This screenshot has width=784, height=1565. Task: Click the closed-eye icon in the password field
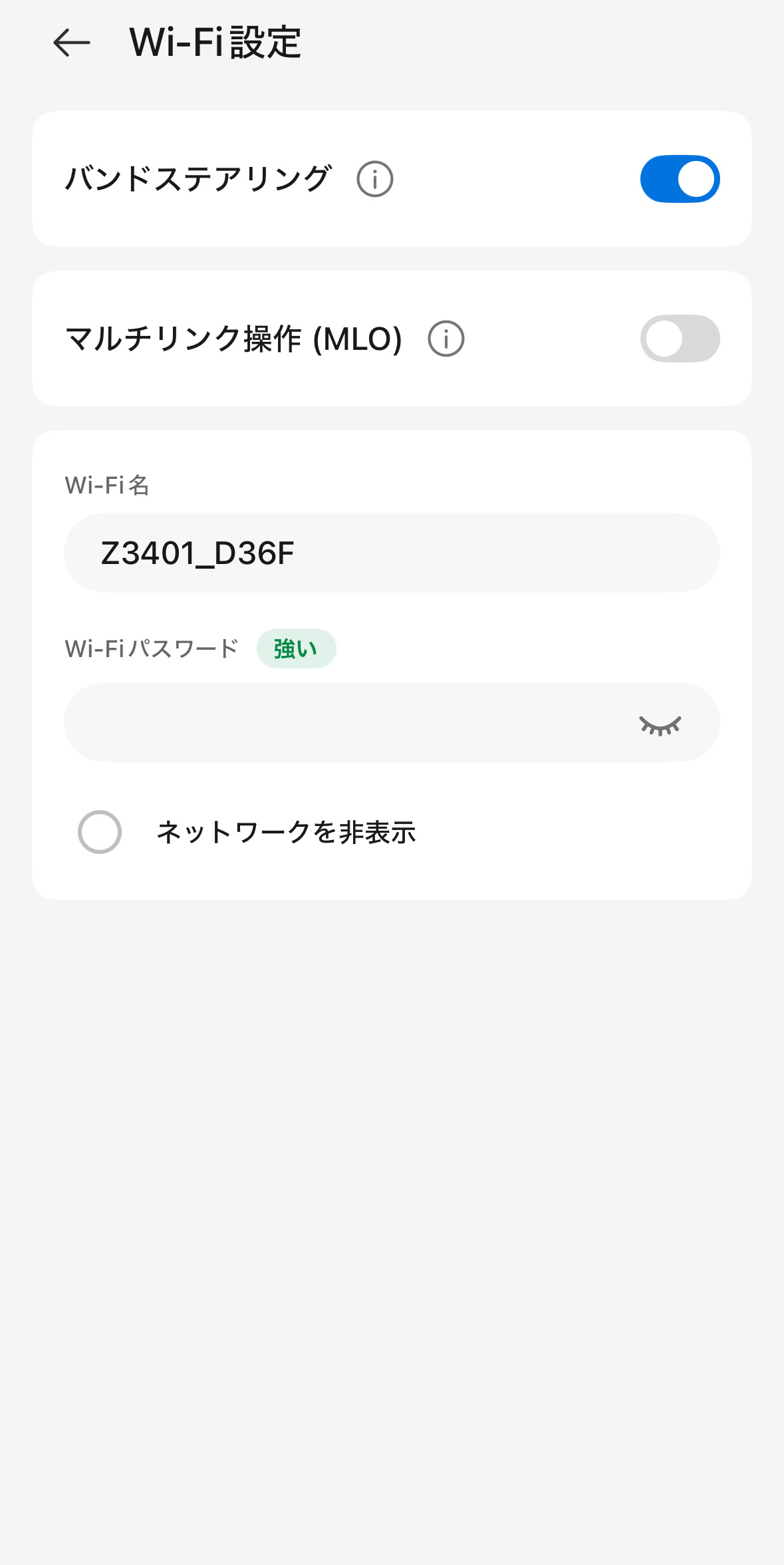tap(660, 723)
